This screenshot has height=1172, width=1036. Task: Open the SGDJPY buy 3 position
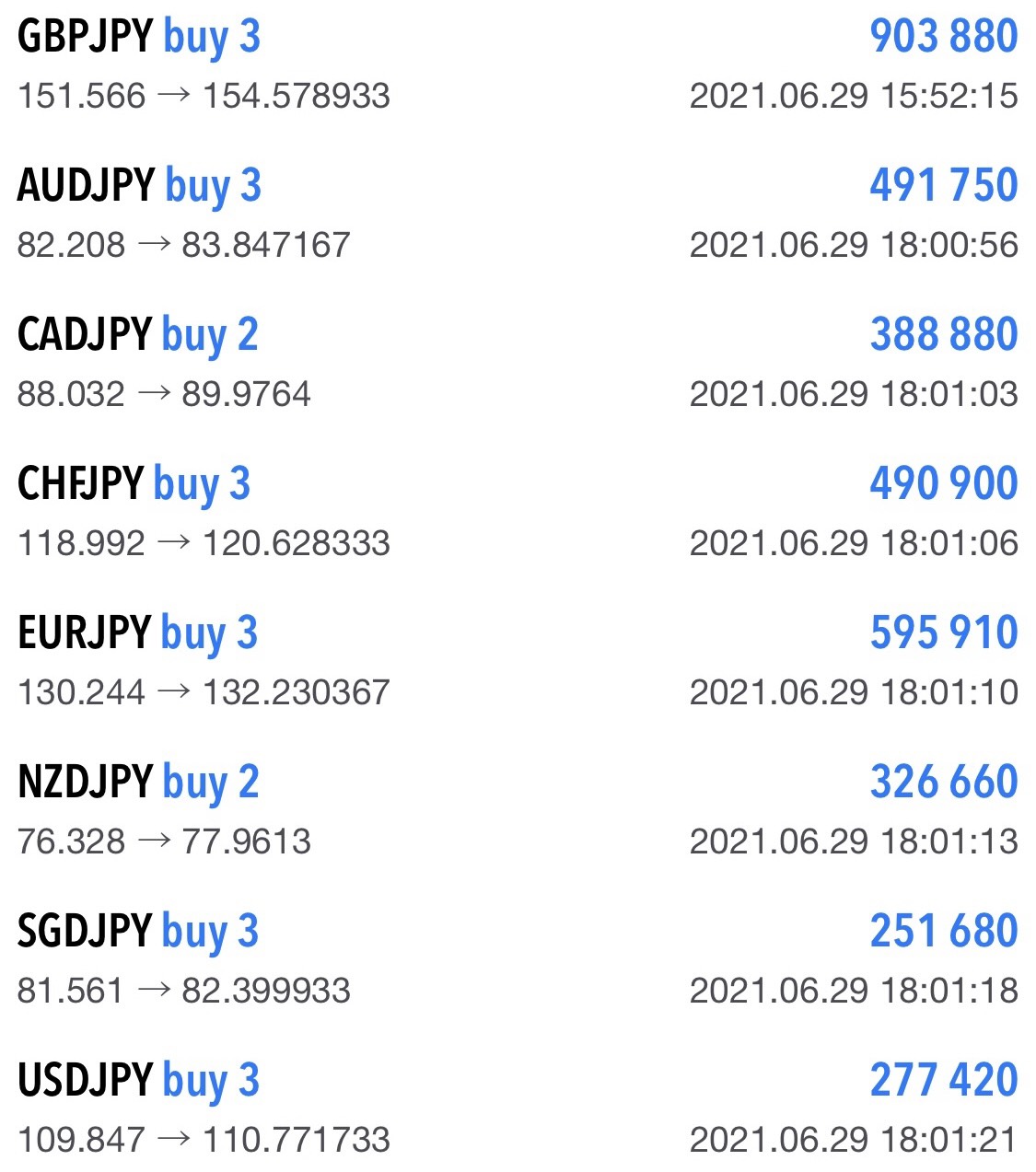click(x=516, y=960)
